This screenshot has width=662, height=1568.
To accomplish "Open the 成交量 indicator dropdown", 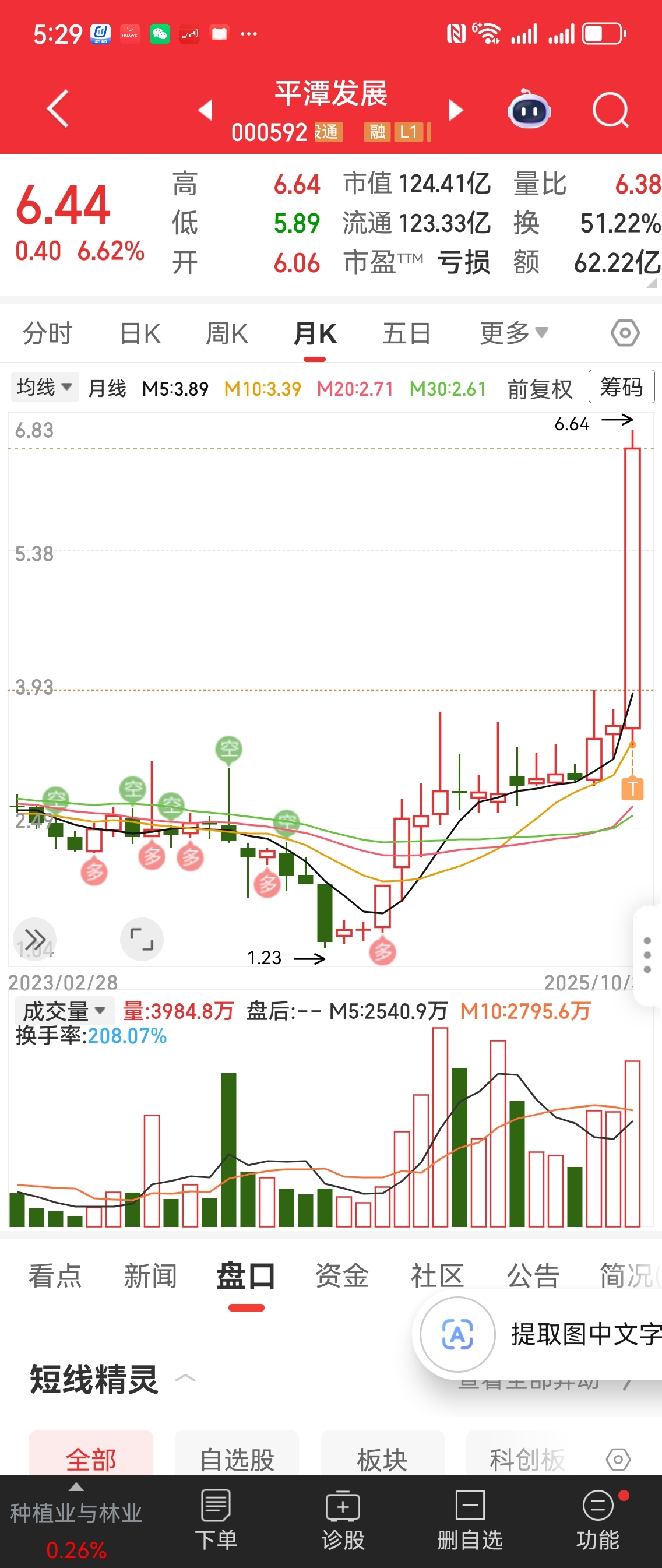I will tap(64, 1011).
